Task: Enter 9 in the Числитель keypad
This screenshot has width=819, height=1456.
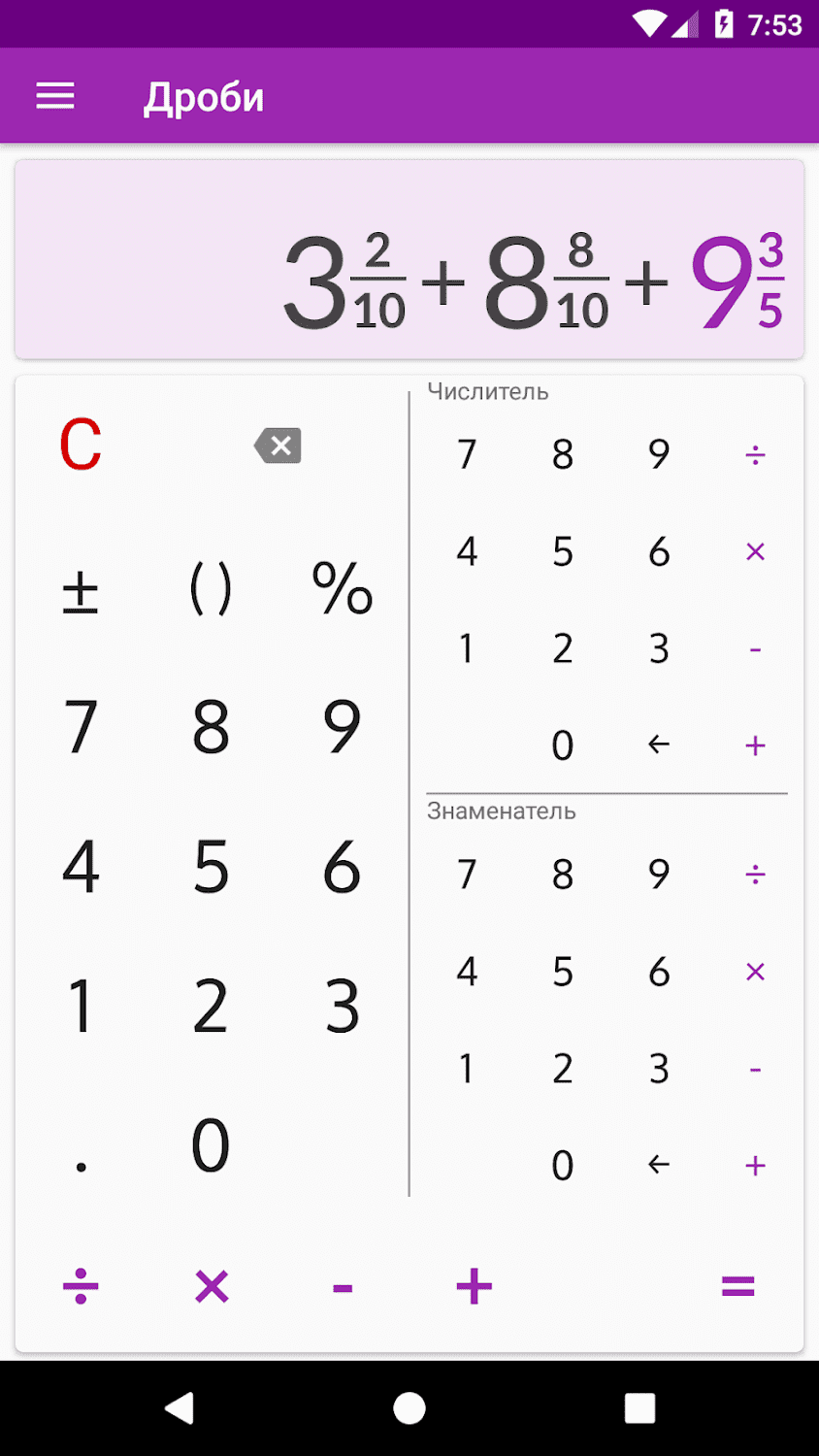Action: click(659, 454)
